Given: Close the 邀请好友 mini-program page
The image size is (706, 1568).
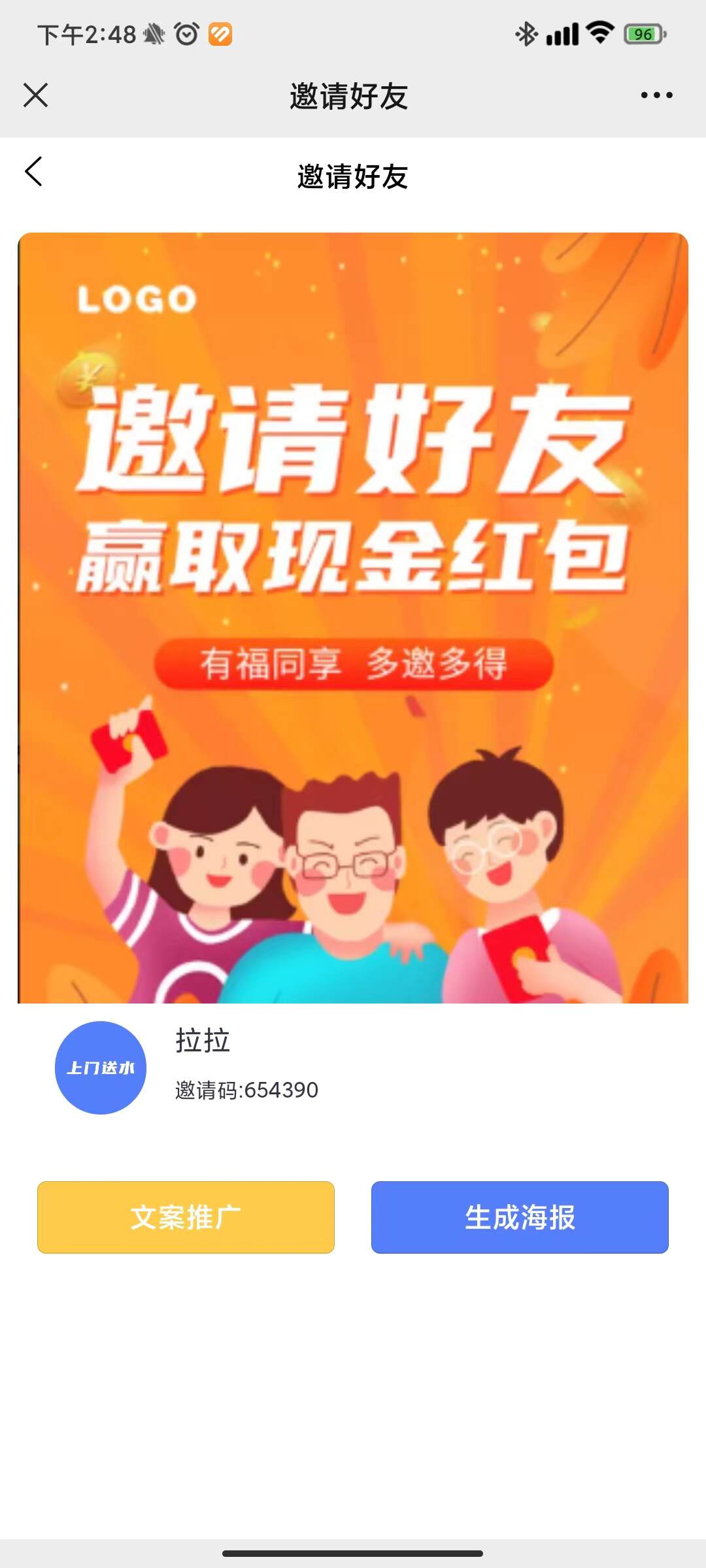Looking at the screenshot, I should coord(36,95).
